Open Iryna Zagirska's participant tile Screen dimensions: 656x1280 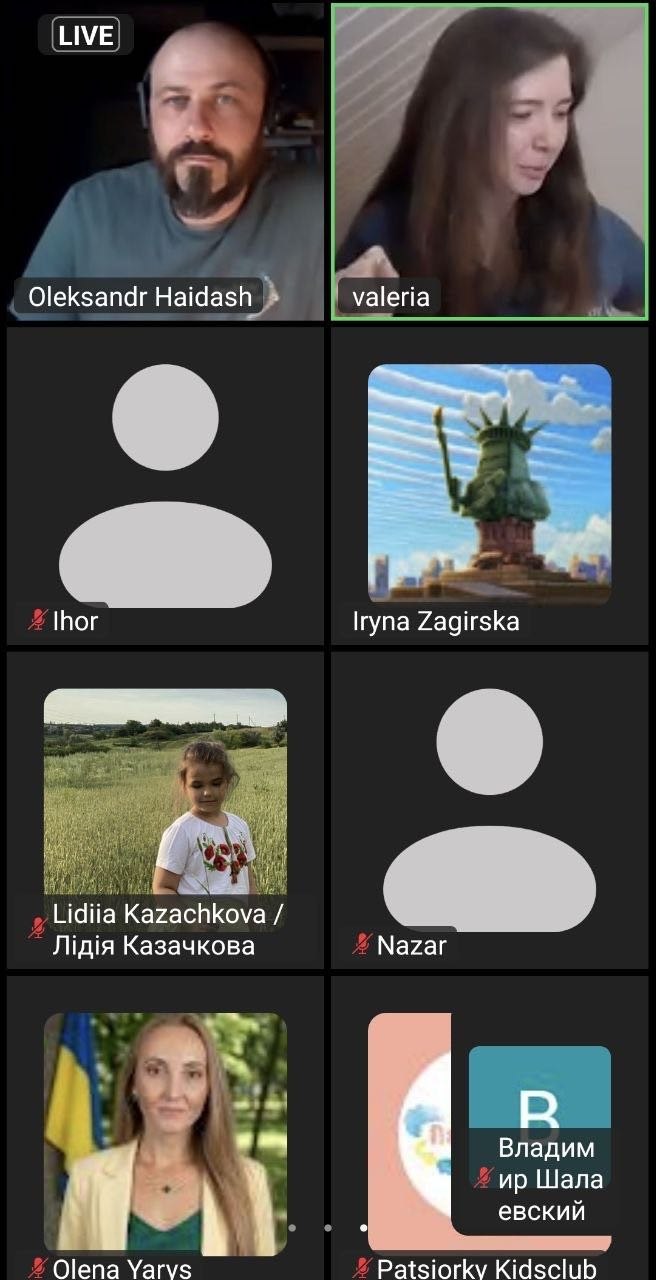pos(489,485)
